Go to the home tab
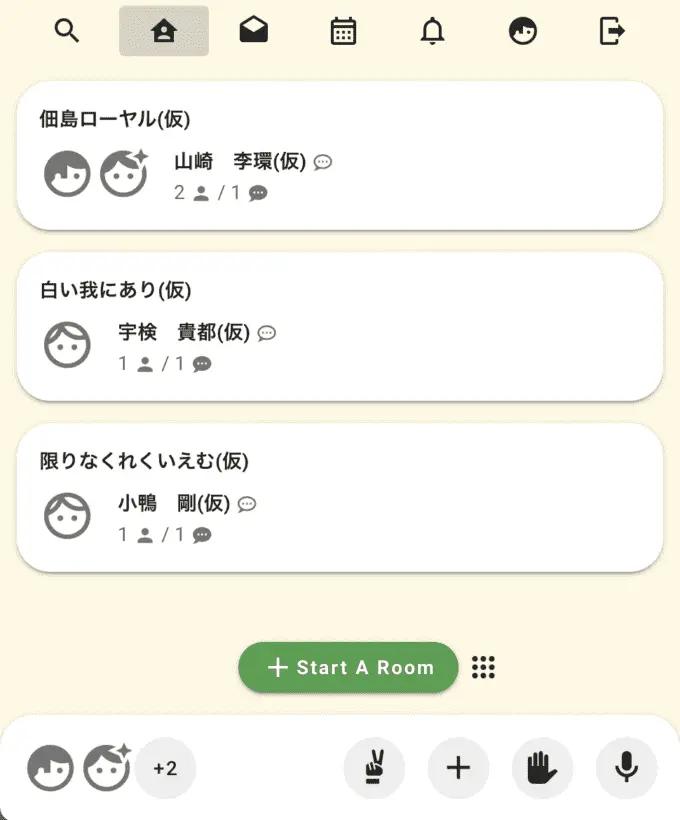The height and width of the screenshot is (820, 680). click(163, 31)
